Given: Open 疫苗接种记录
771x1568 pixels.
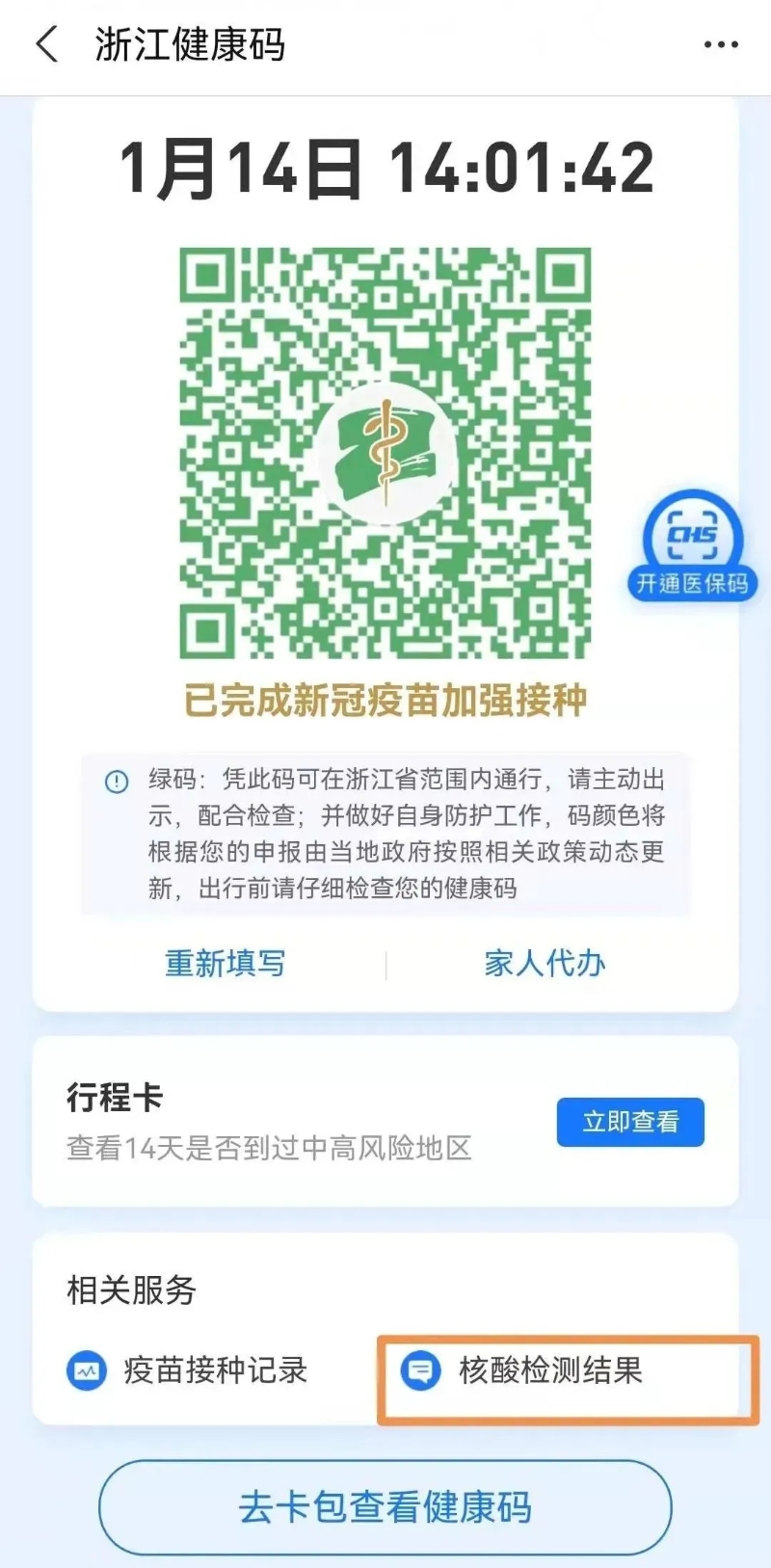Looking at the screenshot, I should click(x=187, y=1370).
